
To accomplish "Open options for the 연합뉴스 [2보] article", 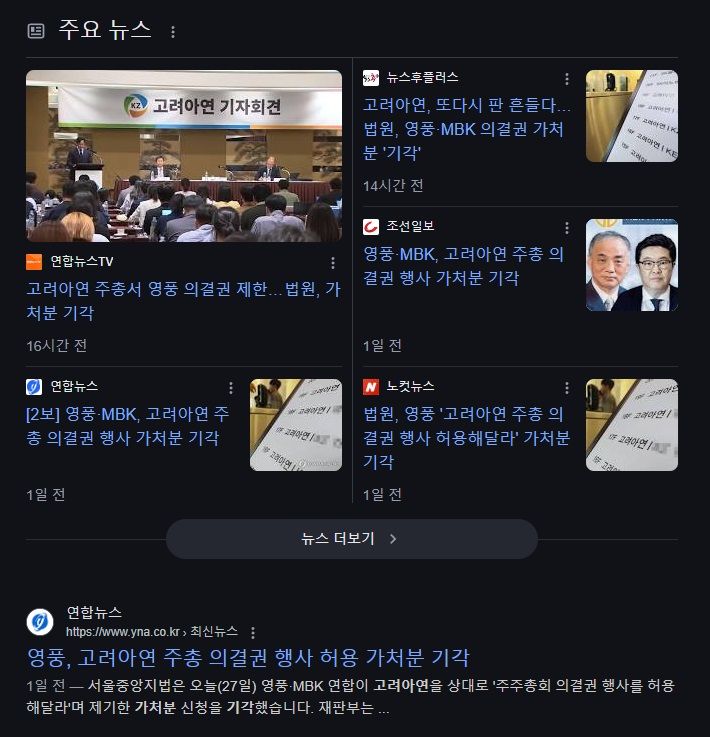I will click(231, 388).
